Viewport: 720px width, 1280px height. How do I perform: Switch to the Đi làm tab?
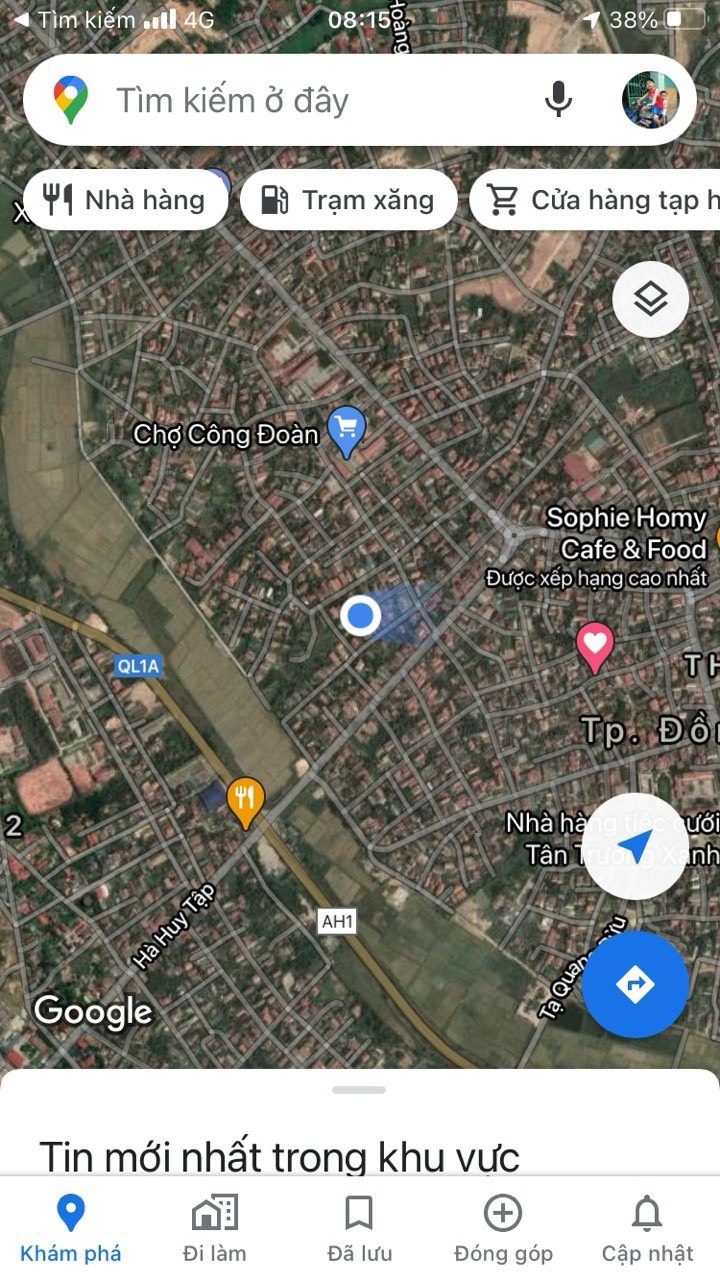(x=214, y=1229)
